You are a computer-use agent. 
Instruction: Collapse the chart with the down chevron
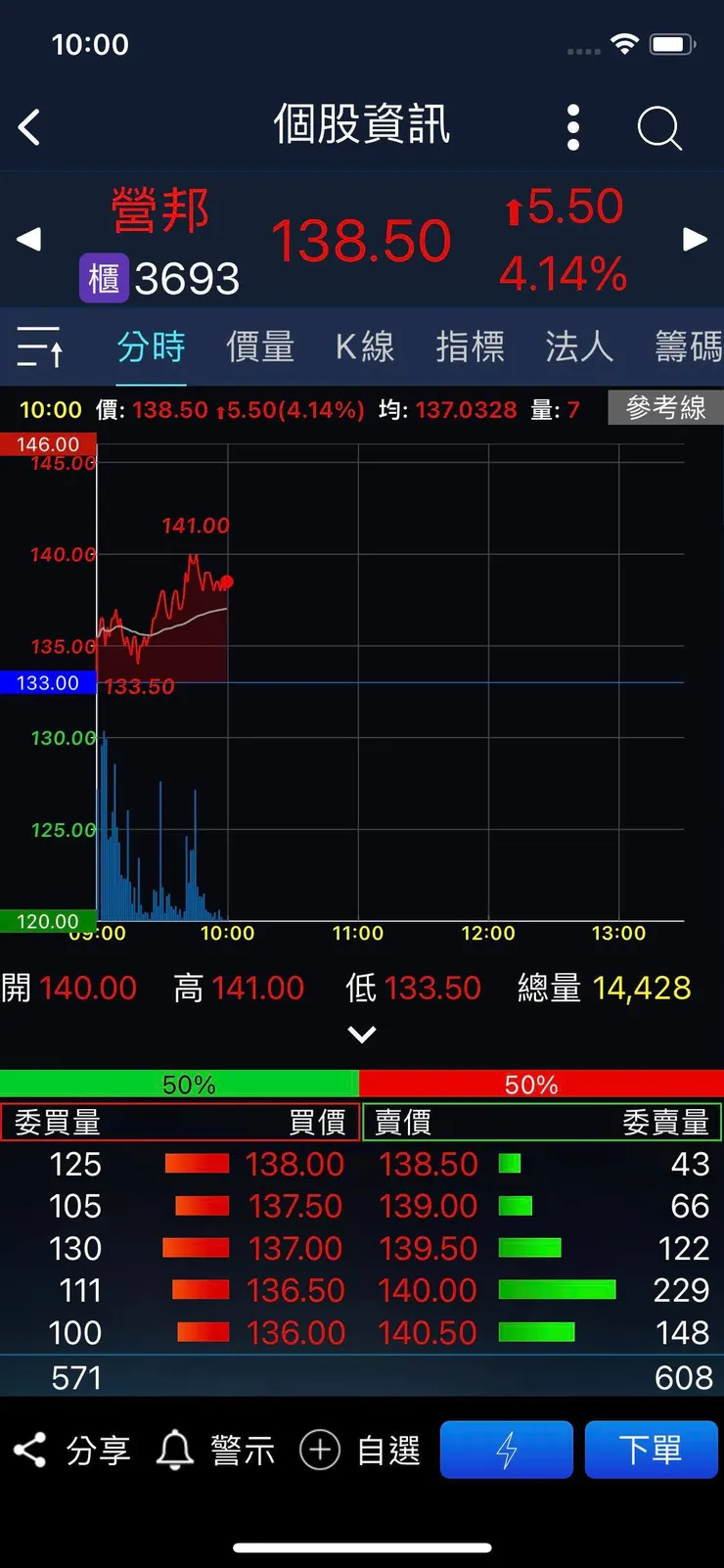click(x=362, y=1035)
